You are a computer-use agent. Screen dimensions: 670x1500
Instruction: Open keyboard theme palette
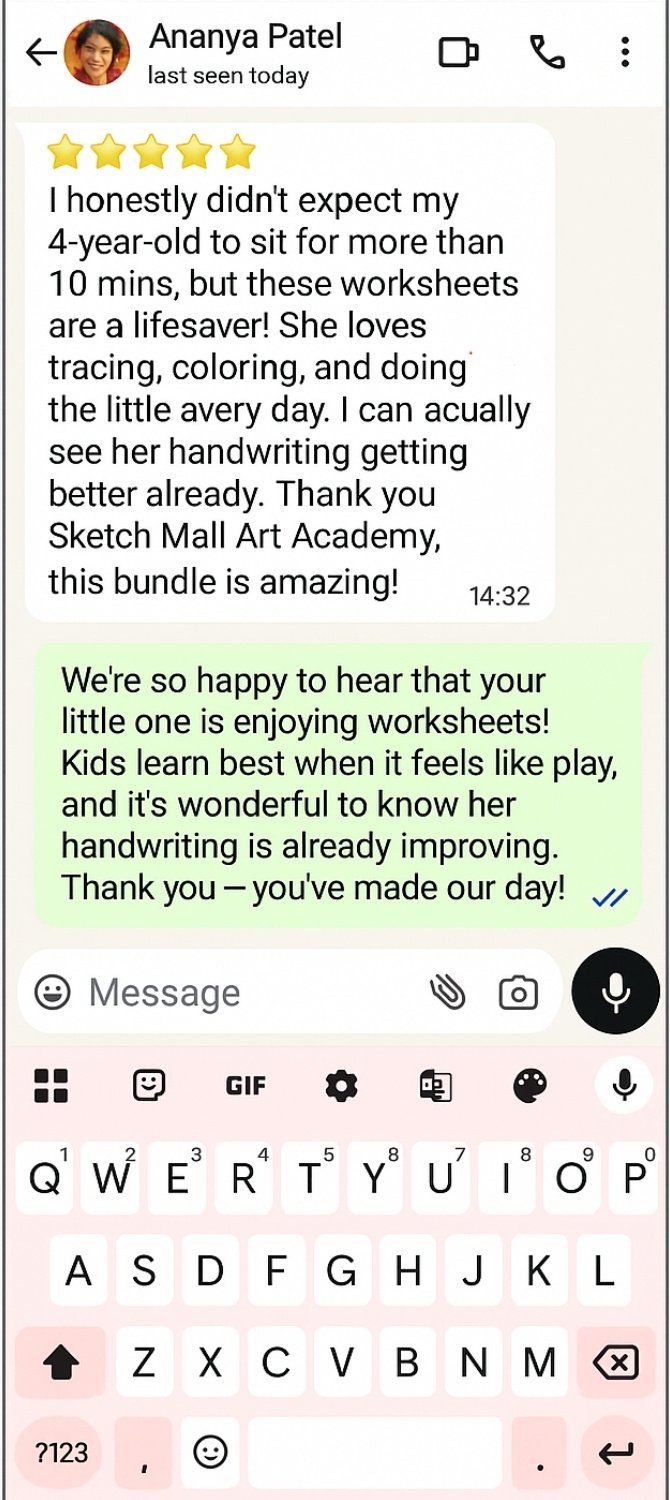click(x=530, y=1085)
